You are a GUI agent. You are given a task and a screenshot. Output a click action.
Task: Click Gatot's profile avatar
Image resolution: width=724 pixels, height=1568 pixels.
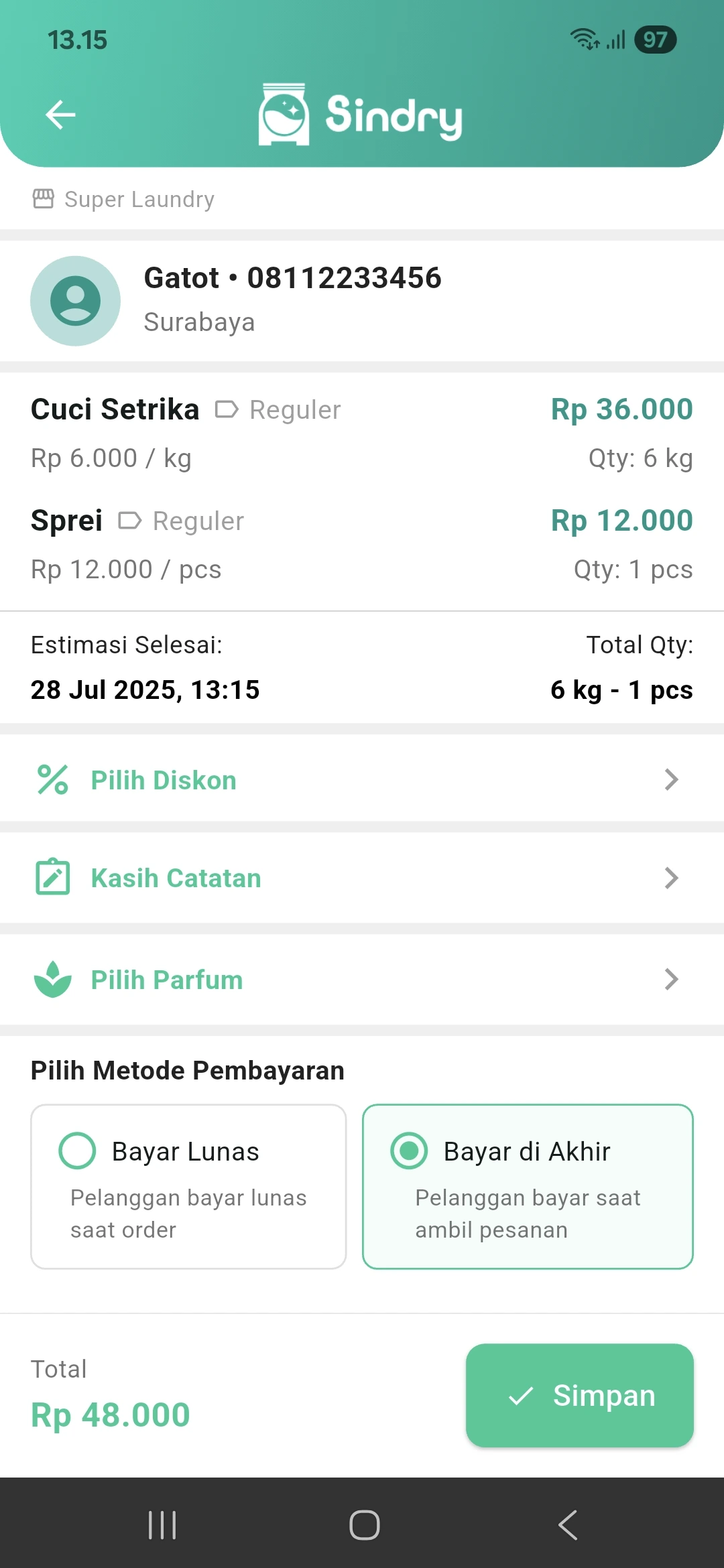point(75,300)
